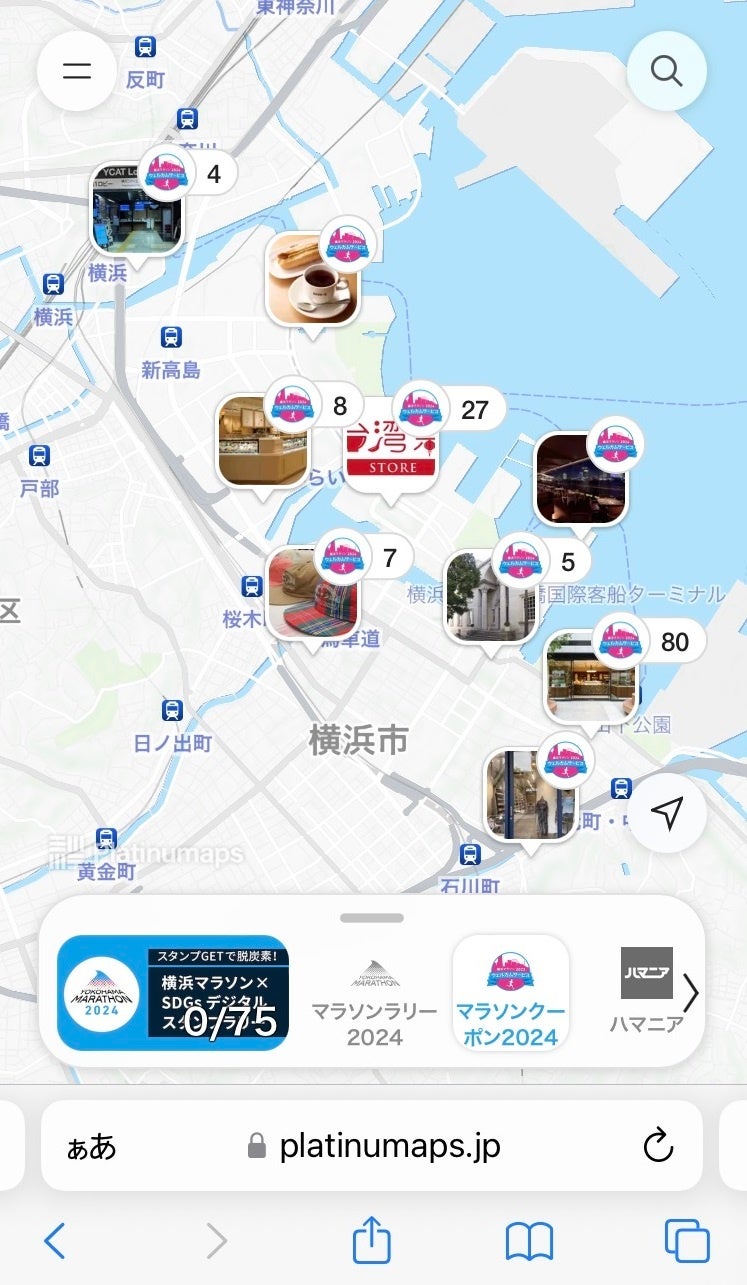Select the マラソンクーポン2024 map
This screenshot has height=1285, width=747.
pos(511,993)
